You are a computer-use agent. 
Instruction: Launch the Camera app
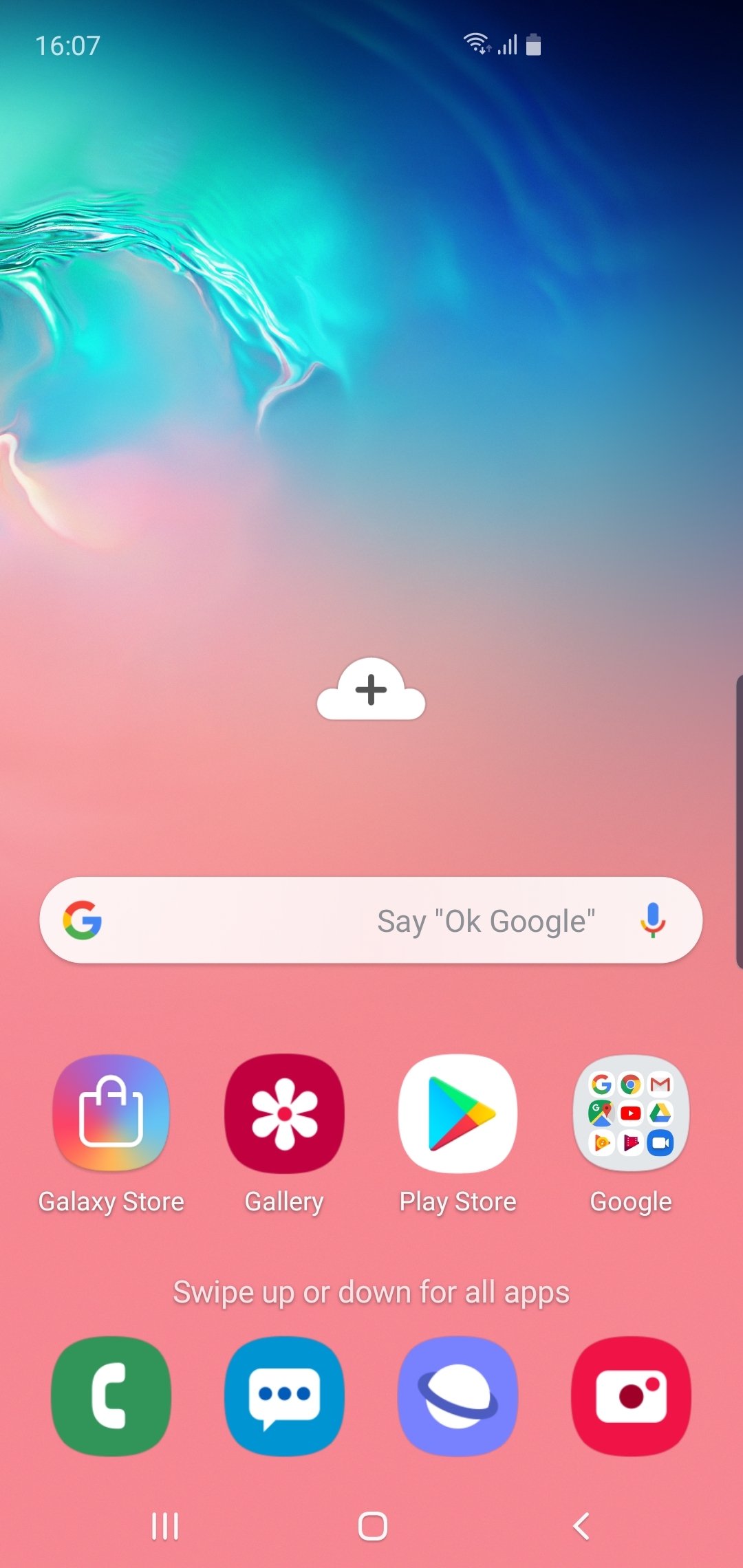630,1394
